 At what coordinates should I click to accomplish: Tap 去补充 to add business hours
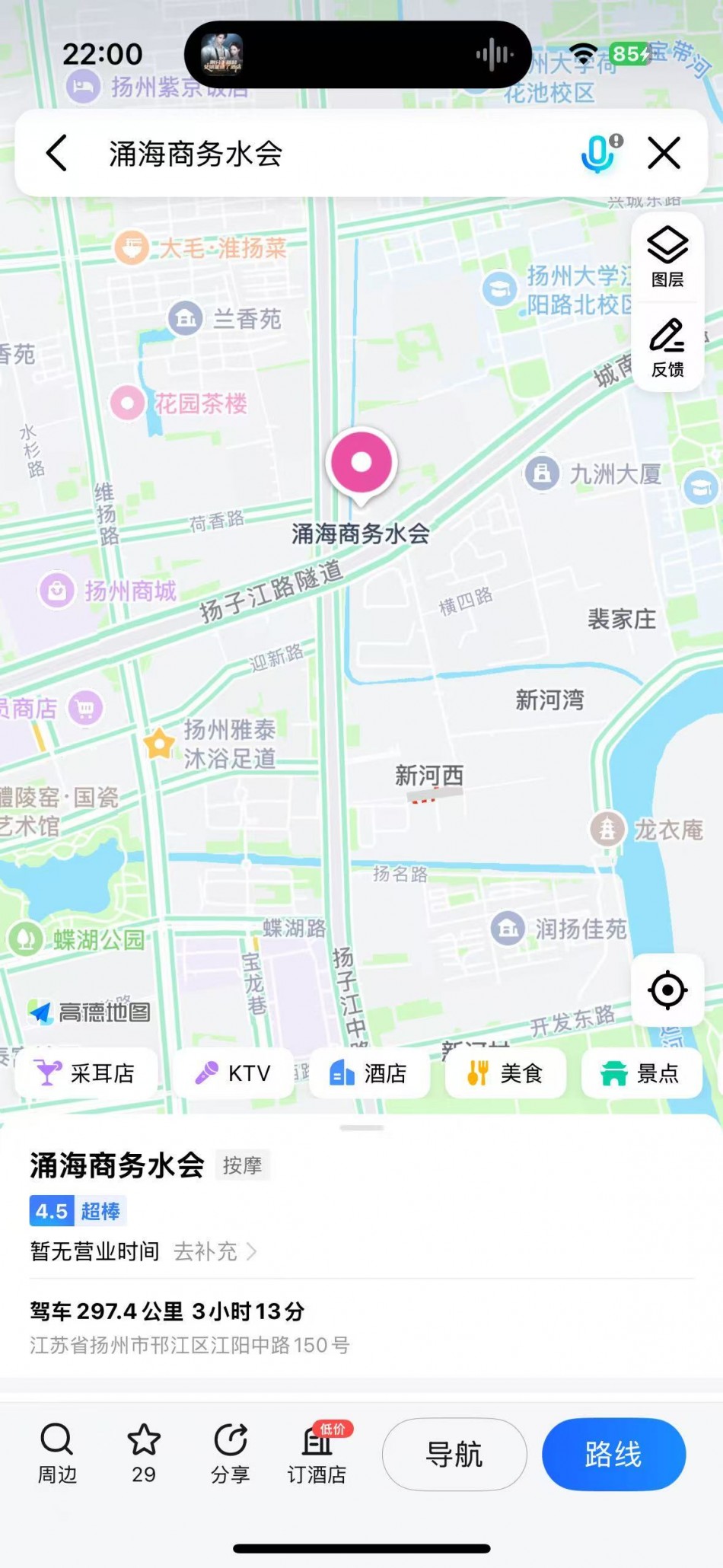pos(215,1251)
